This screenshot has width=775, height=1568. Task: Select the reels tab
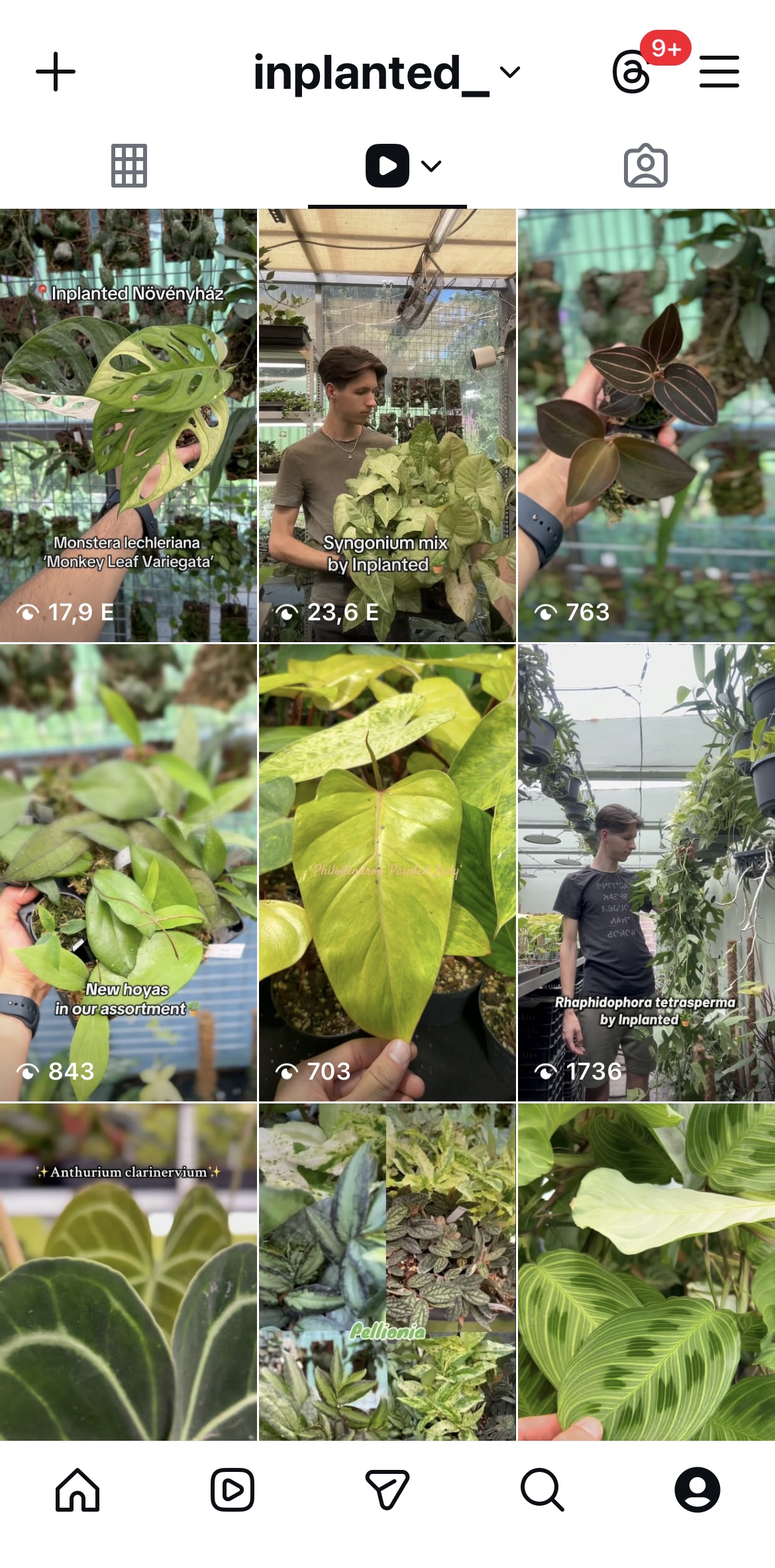tap(387, 166)
